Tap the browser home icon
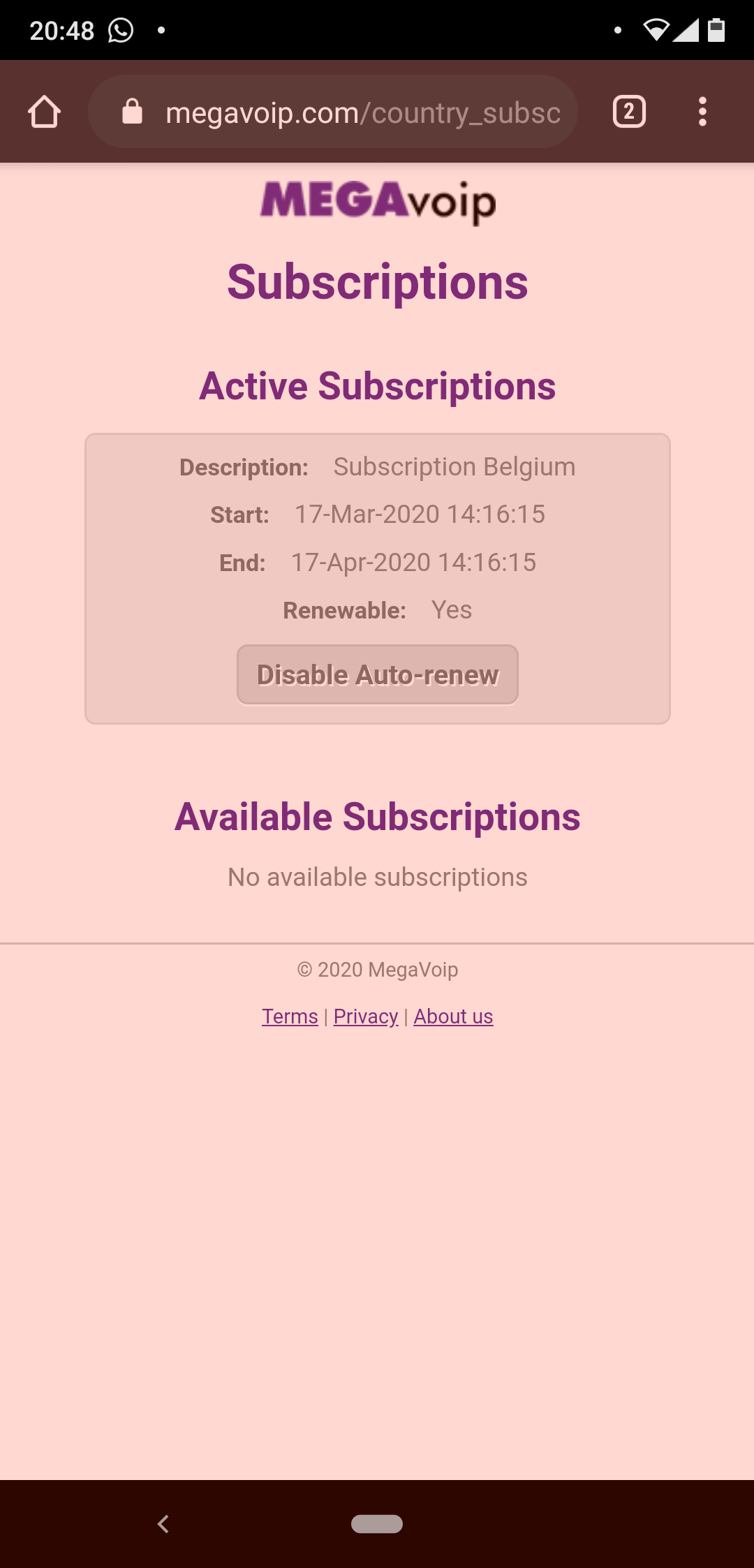This screenshot has height=1568, width=754. [45, 112]
